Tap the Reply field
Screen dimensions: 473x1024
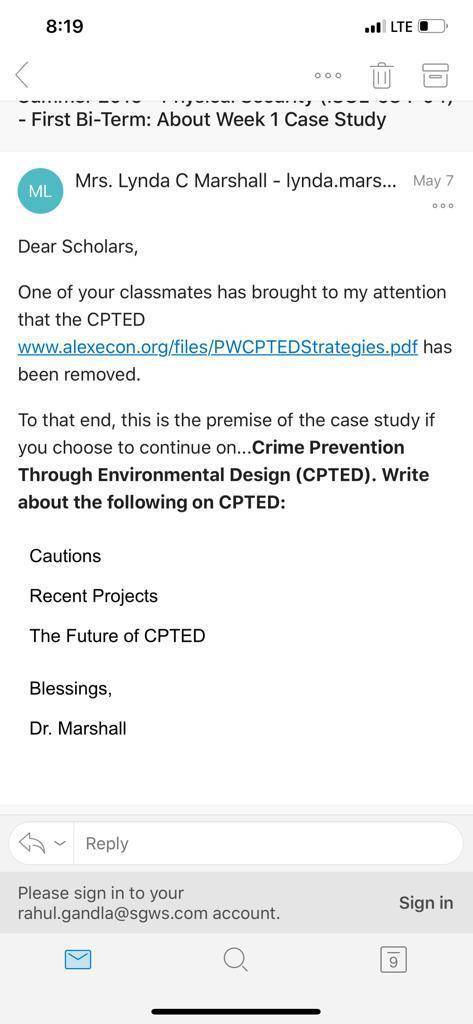point(268,843)
